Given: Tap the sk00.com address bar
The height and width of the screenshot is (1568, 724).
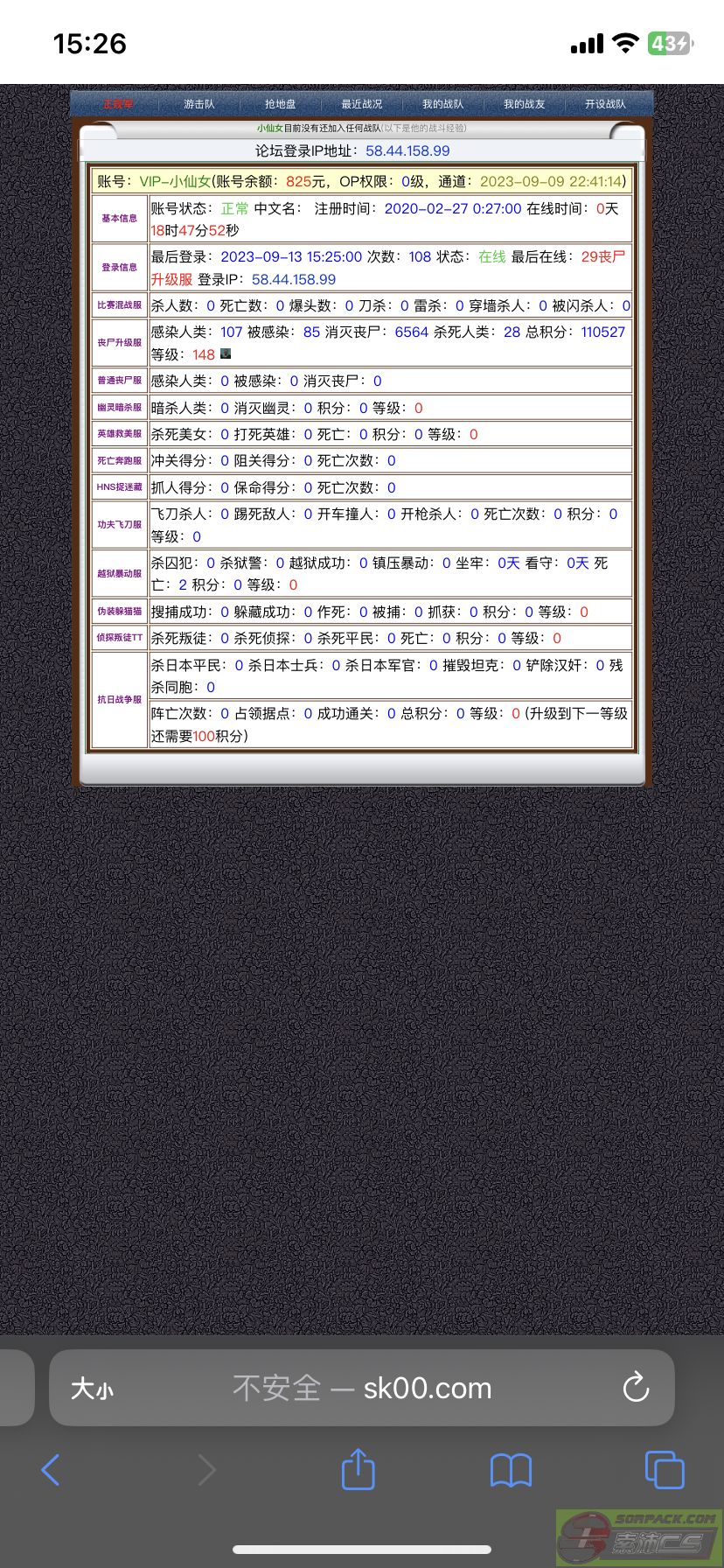Looking at the screenshot, I should pos(362,1388).
